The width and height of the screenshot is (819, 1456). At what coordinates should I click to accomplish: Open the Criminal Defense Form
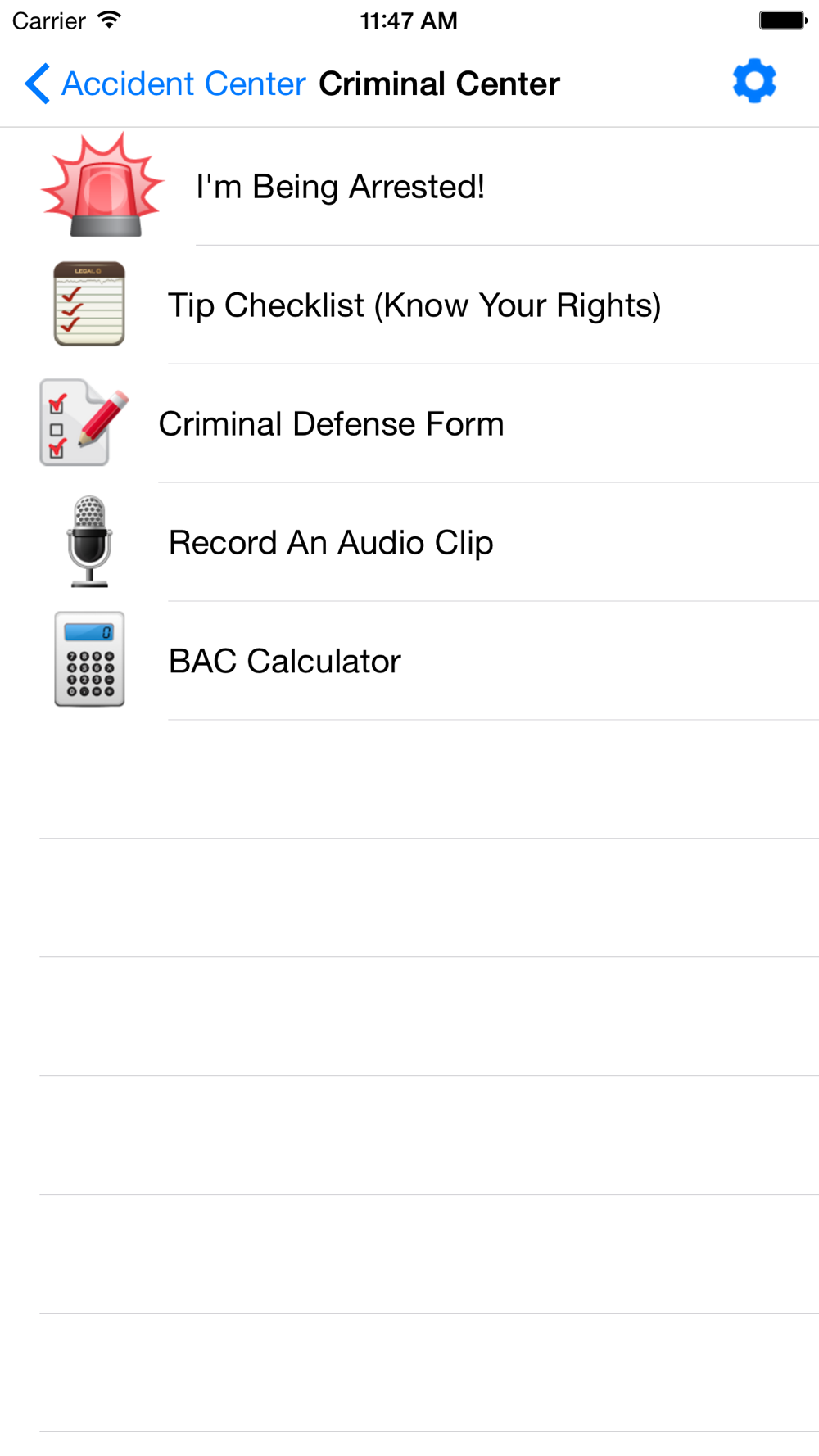click(x=409, y=424)
